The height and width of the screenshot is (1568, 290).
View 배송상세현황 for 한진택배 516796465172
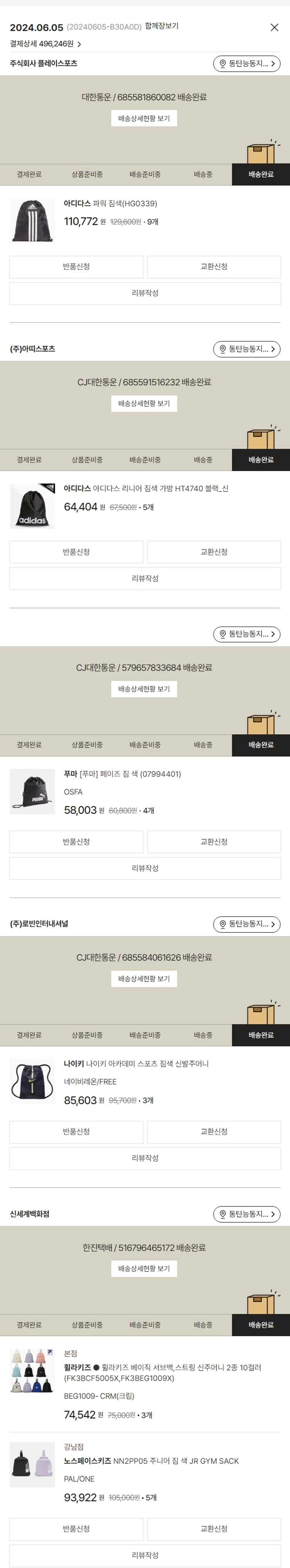144,1268
